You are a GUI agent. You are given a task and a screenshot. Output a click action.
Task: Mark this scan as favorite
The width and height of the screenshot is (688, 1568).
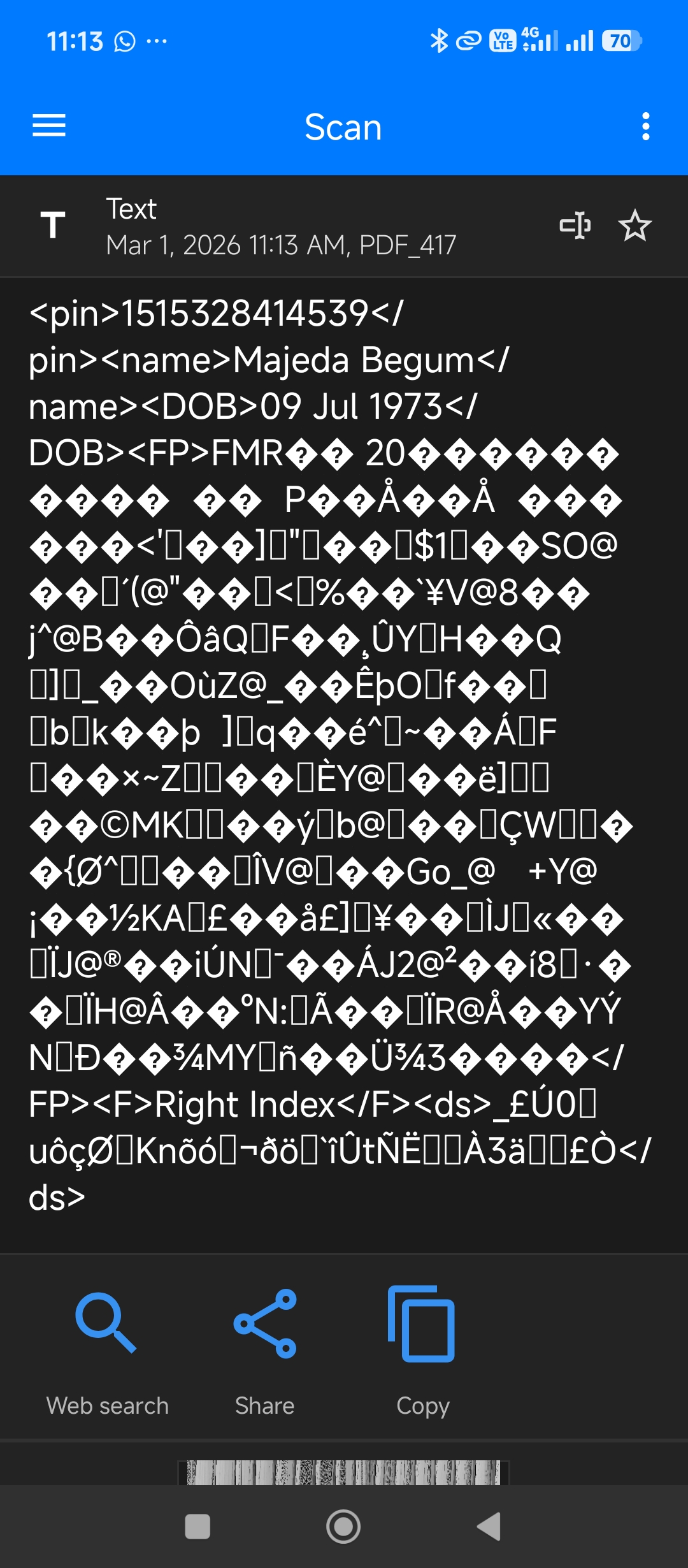tap(634, 226)
